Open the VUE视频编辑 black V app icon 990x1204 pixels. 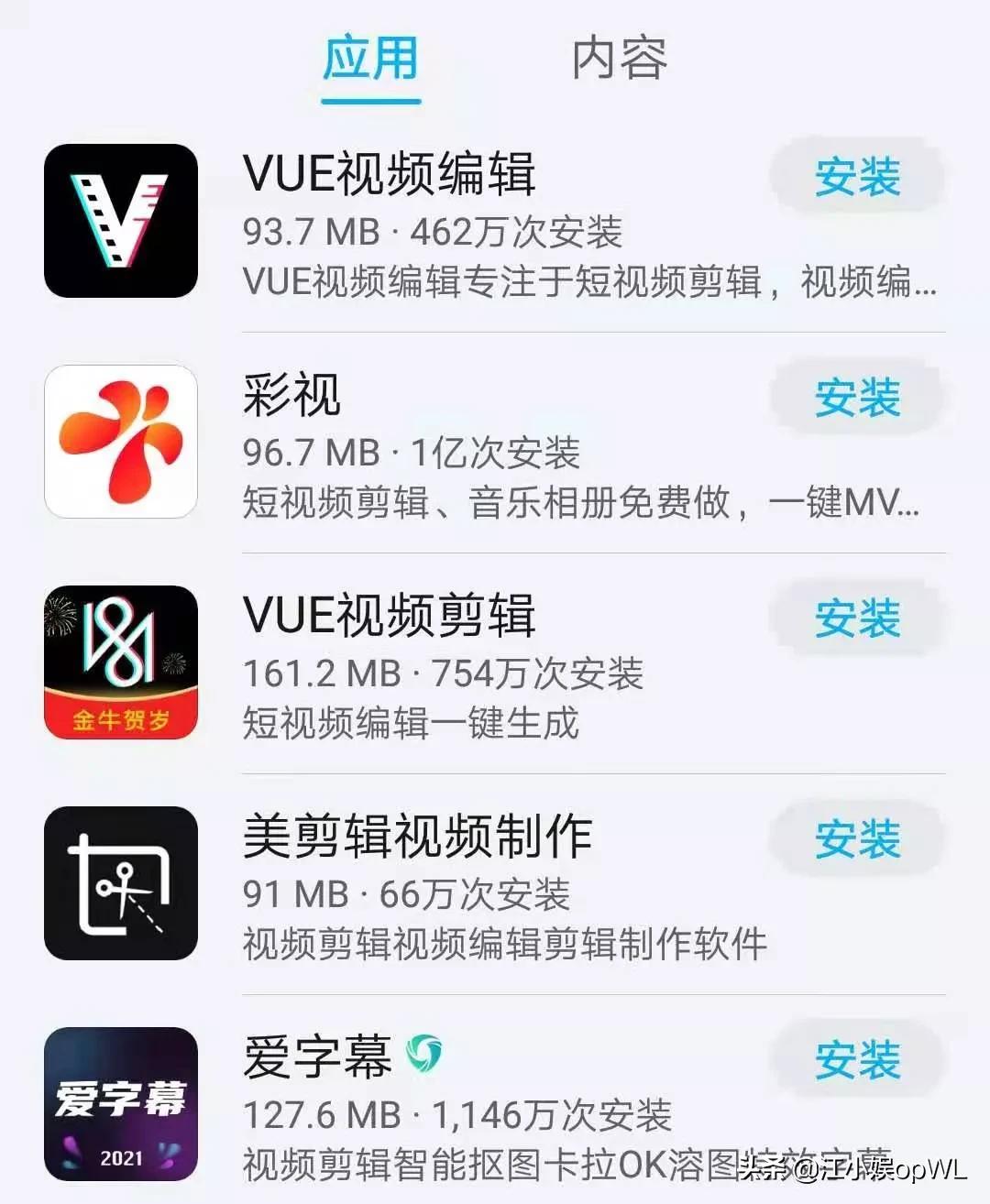(119, 220)
